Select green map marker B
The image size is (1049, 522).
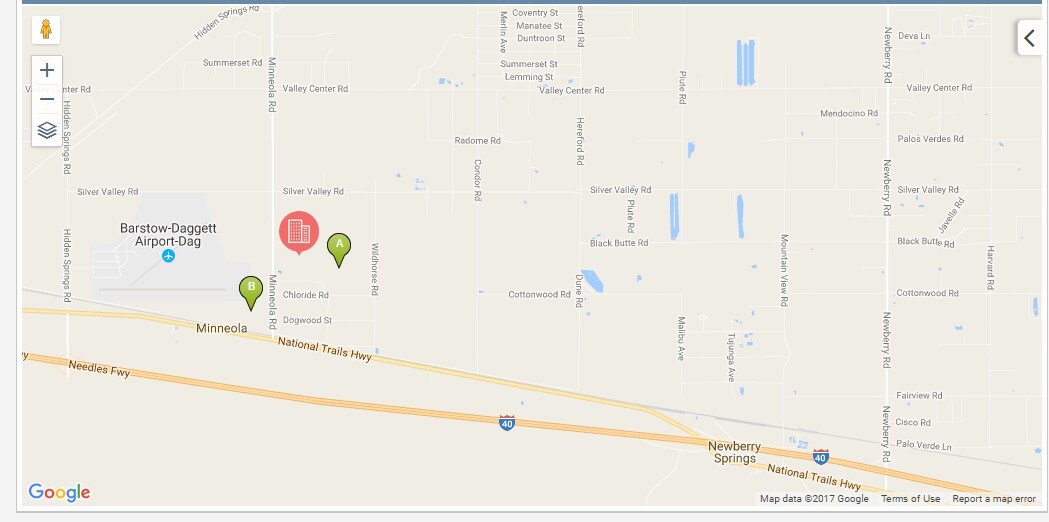click(x=251, y=290)
